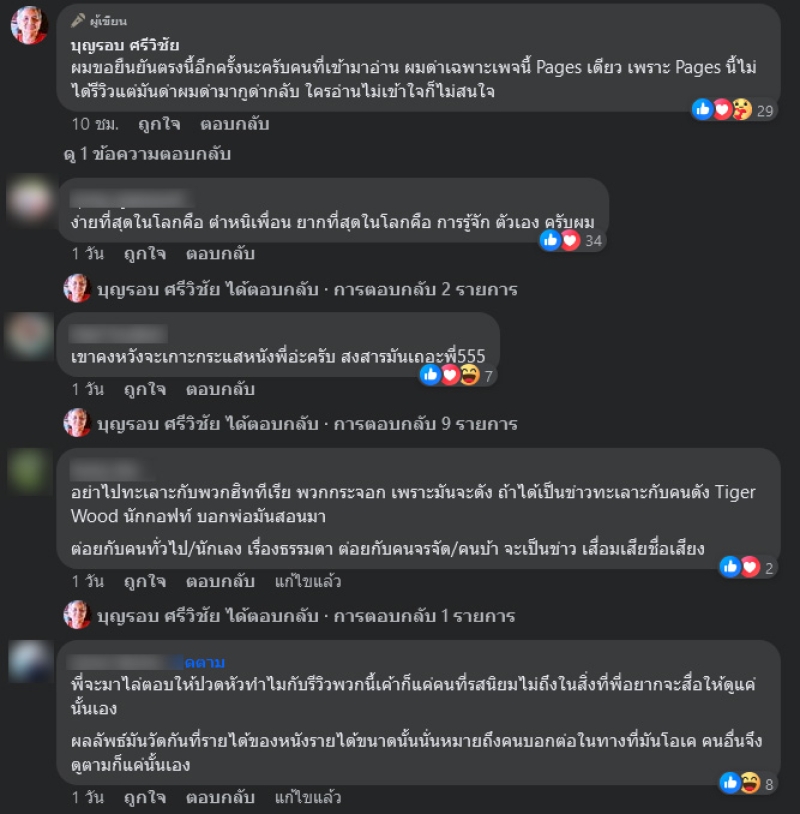Screen dimensions: 800x814
Task: Open edit history of the Tiger Wood comment
Action: click(307, 581)
